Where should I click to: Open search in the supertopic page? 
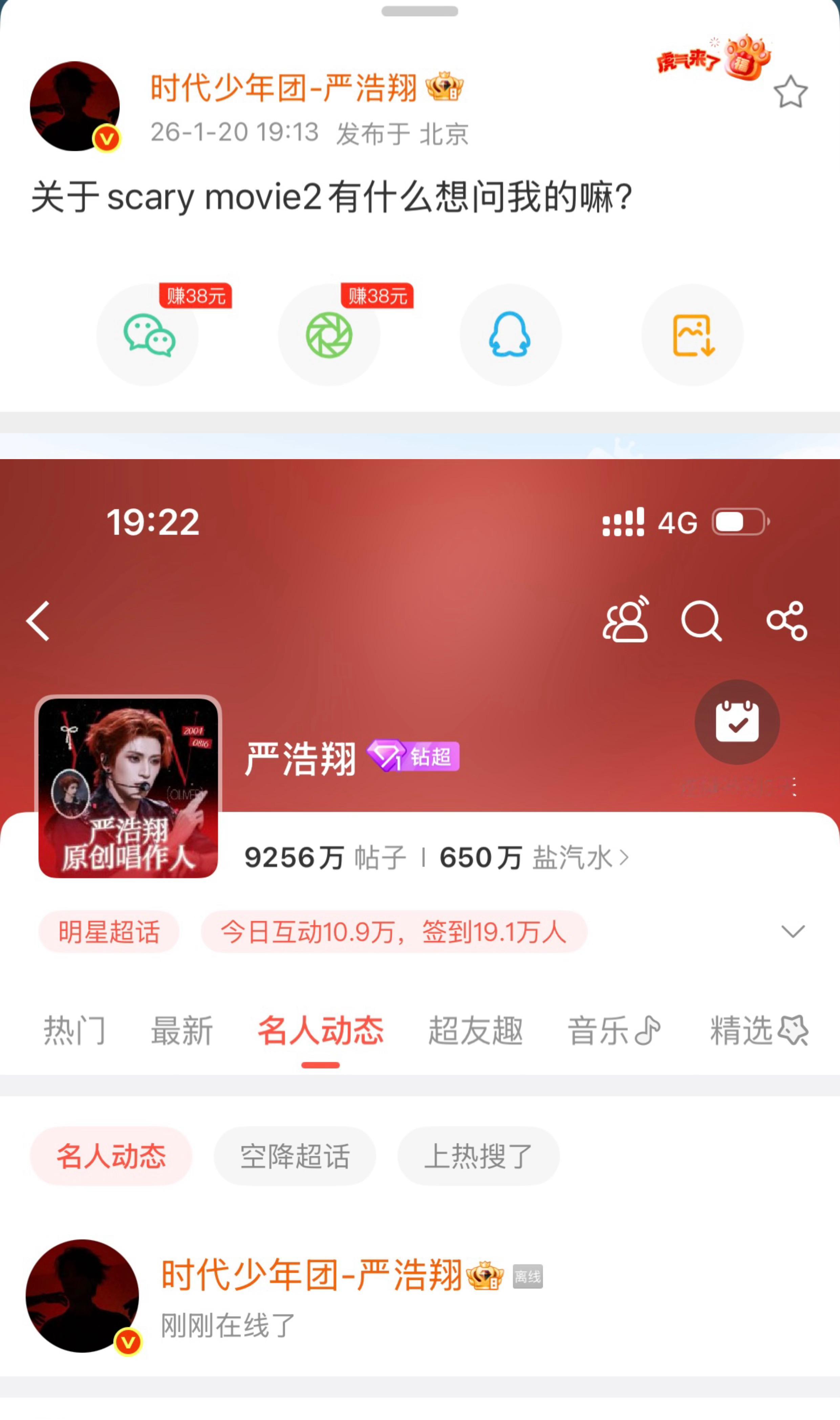[702, 621]
